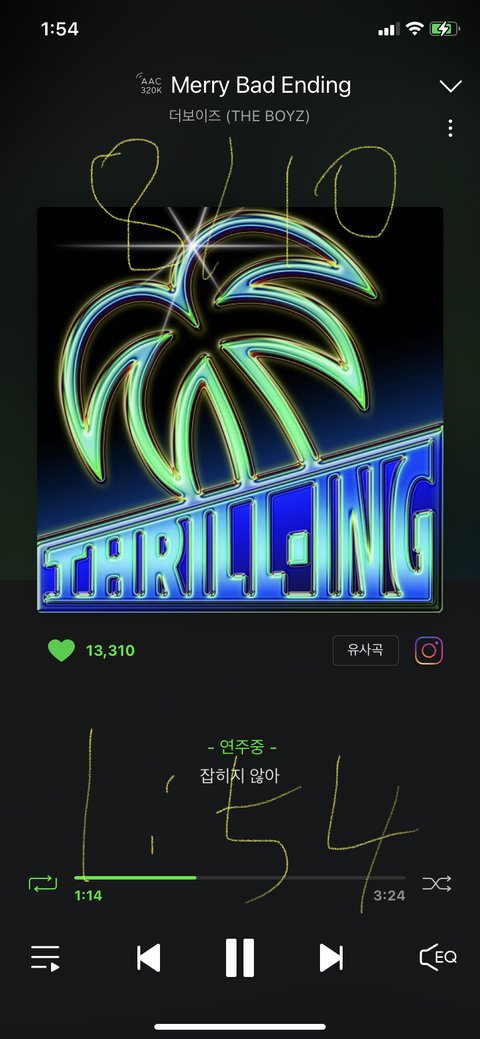The height and width of the screenshot is (1039, 480).
Task: Unlike the song with the green heart
Action: (x=62, y=651)
